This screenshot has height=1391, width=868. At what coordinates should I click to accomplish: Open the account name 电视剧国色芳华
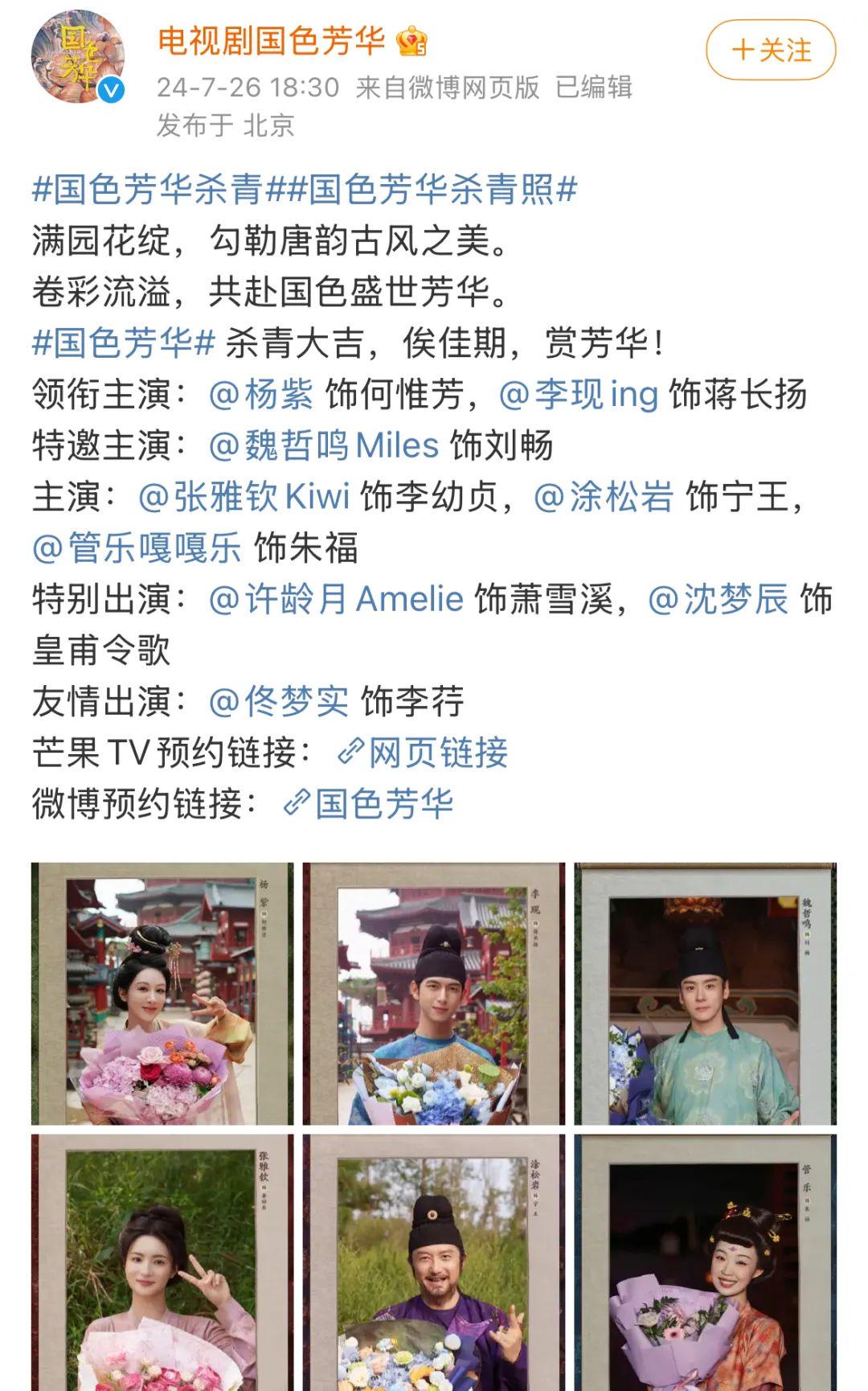[x=271, y=40]
